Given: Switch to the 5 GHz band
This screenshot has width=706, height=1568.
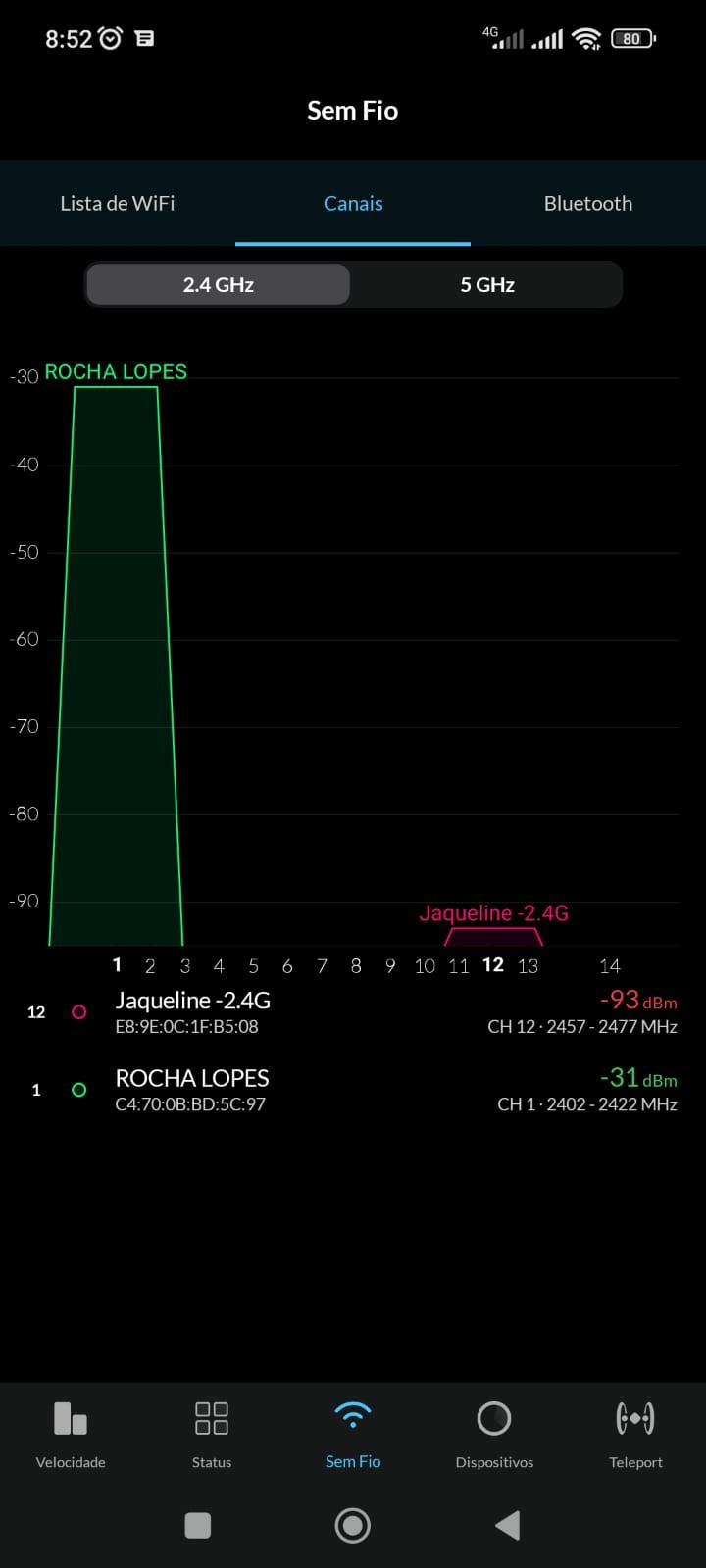Looking at the screenshot, I should 487,285.
